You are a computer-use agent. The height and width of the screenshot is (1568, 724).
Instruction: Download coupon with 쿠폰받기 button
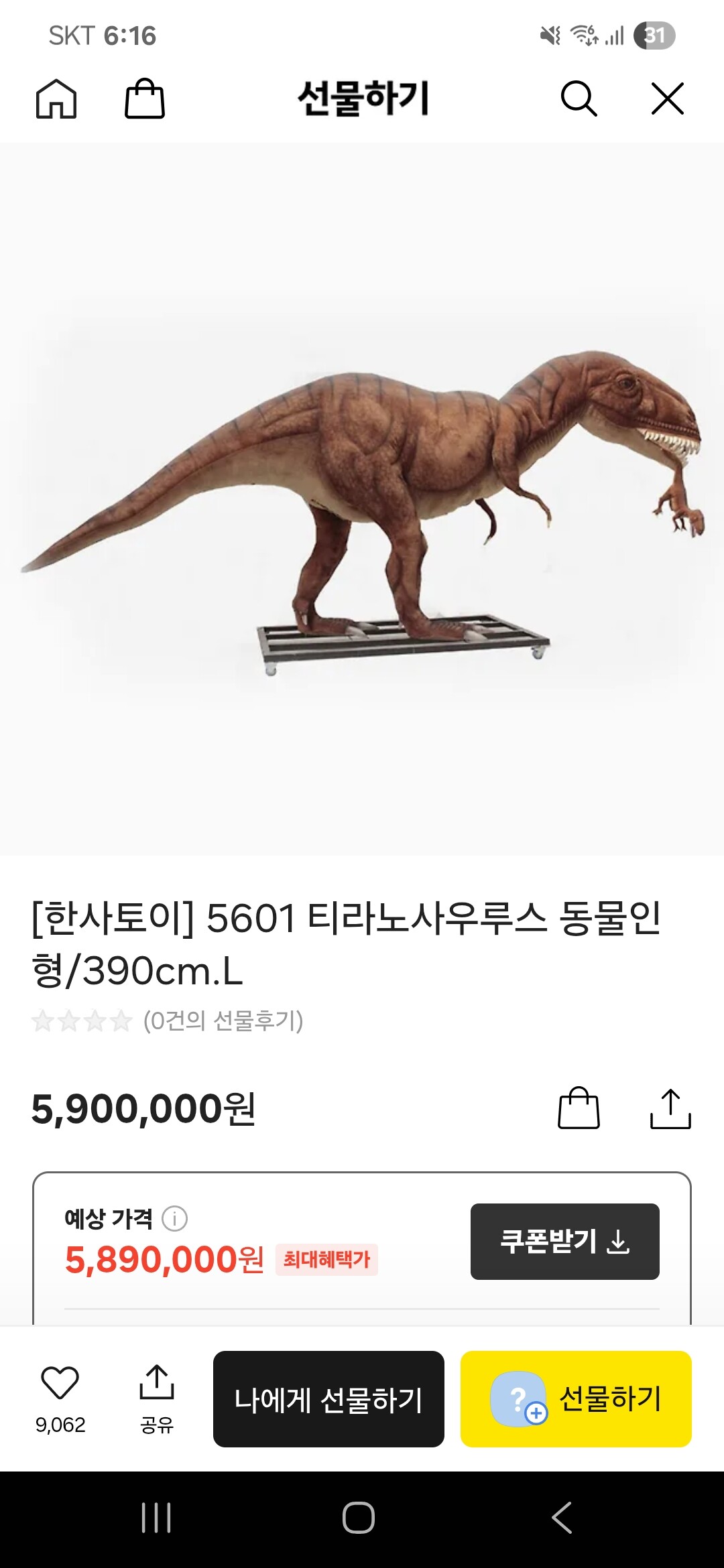point(564,1242)
